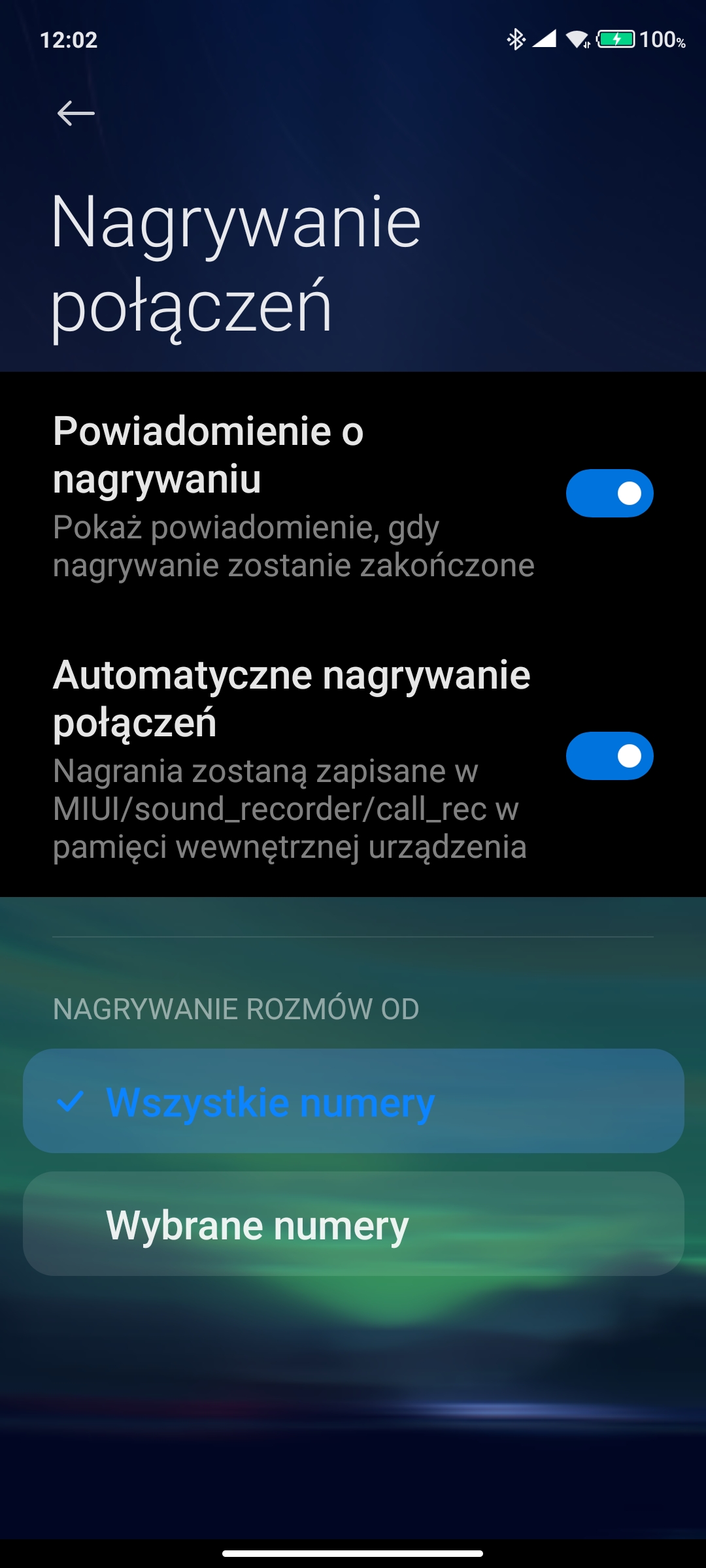Disable Automatyczne nagrywanie połączeń switch
Viewport: 706px width, 1568px height.
tap(609, 756)
